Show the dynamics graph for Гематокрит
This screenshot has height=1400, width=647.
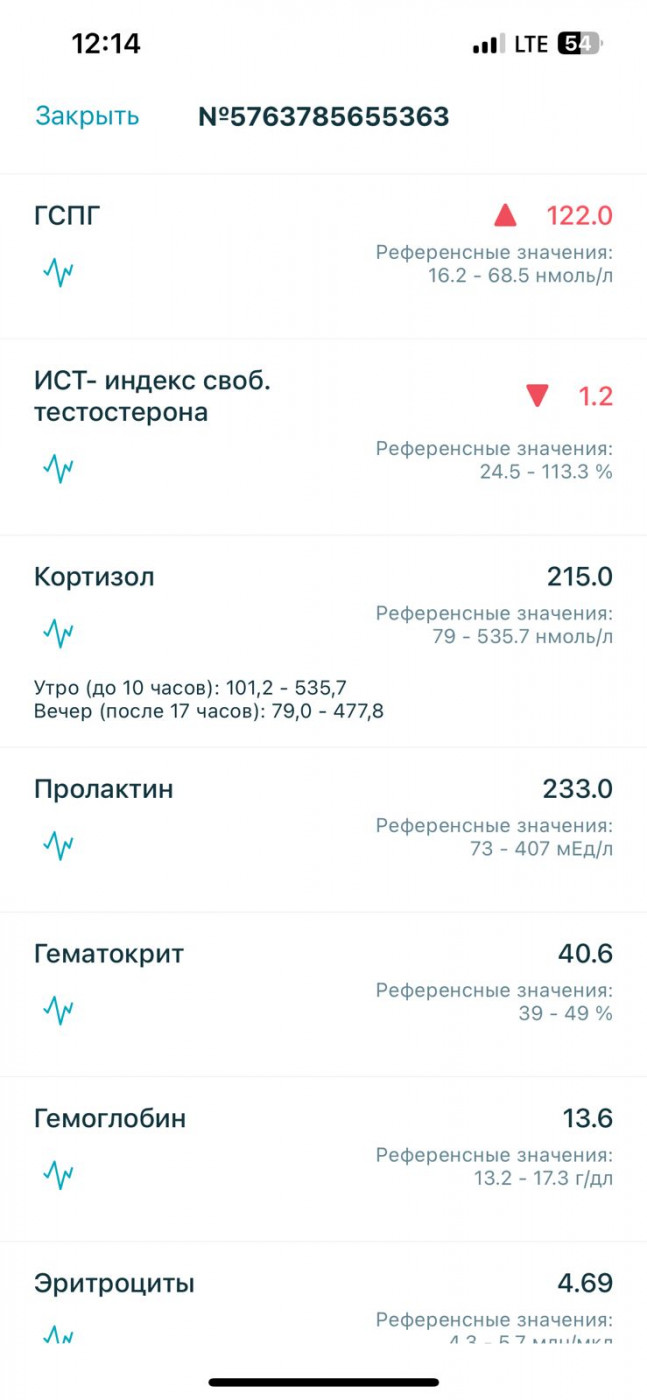59,1010
